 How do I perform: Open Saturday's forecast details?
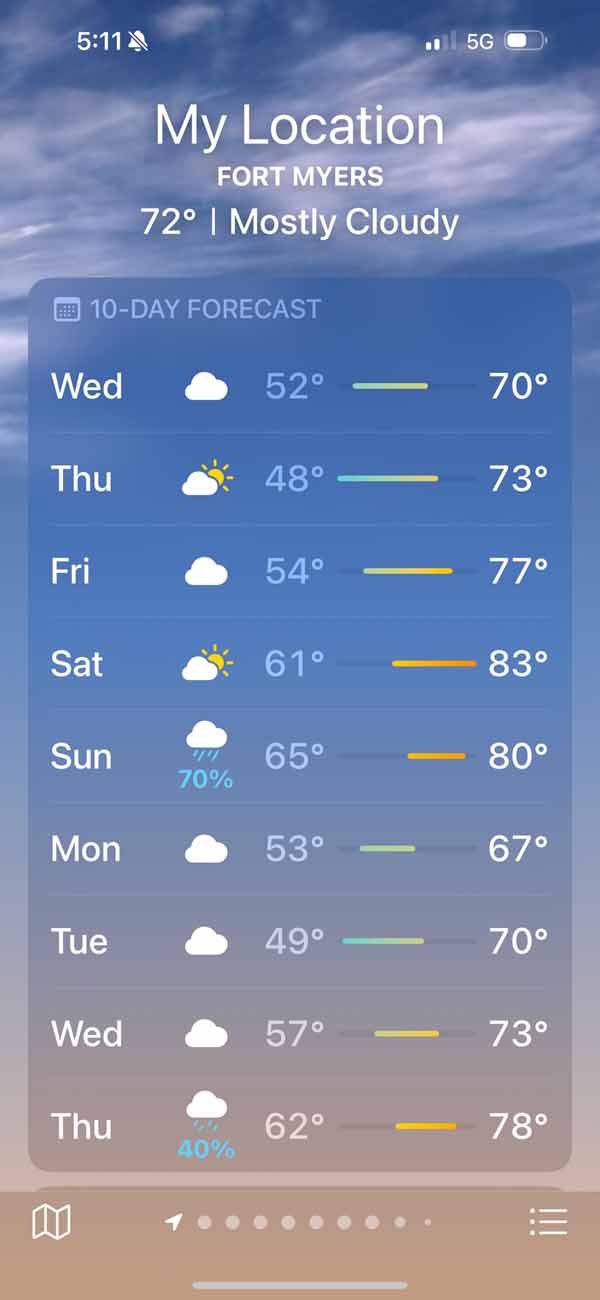[300, 663]
